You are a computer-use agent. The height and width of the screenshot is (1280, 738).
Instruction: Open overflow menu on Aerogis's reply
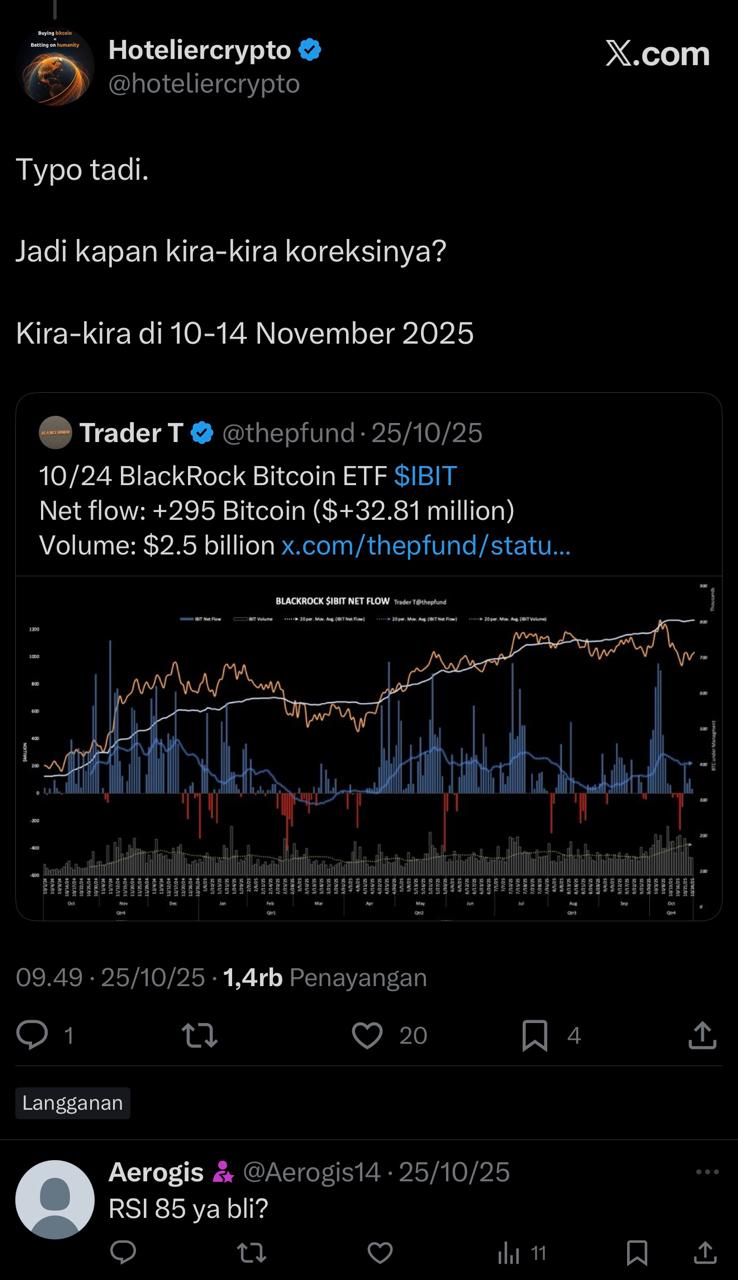(x=707, y=1172)
